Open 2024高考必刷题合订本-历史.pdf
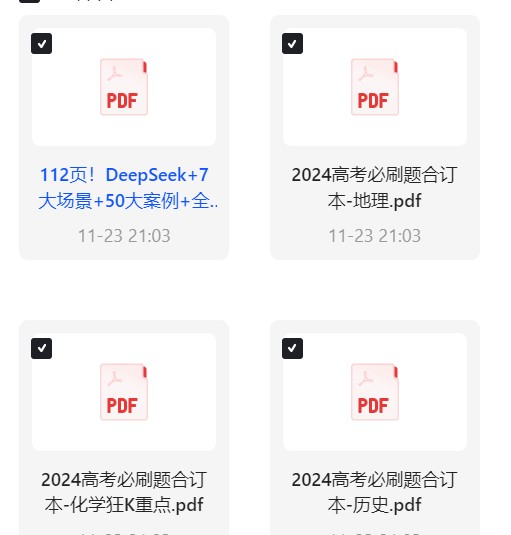This screenshot has width=511, height=535. [375, 492]
